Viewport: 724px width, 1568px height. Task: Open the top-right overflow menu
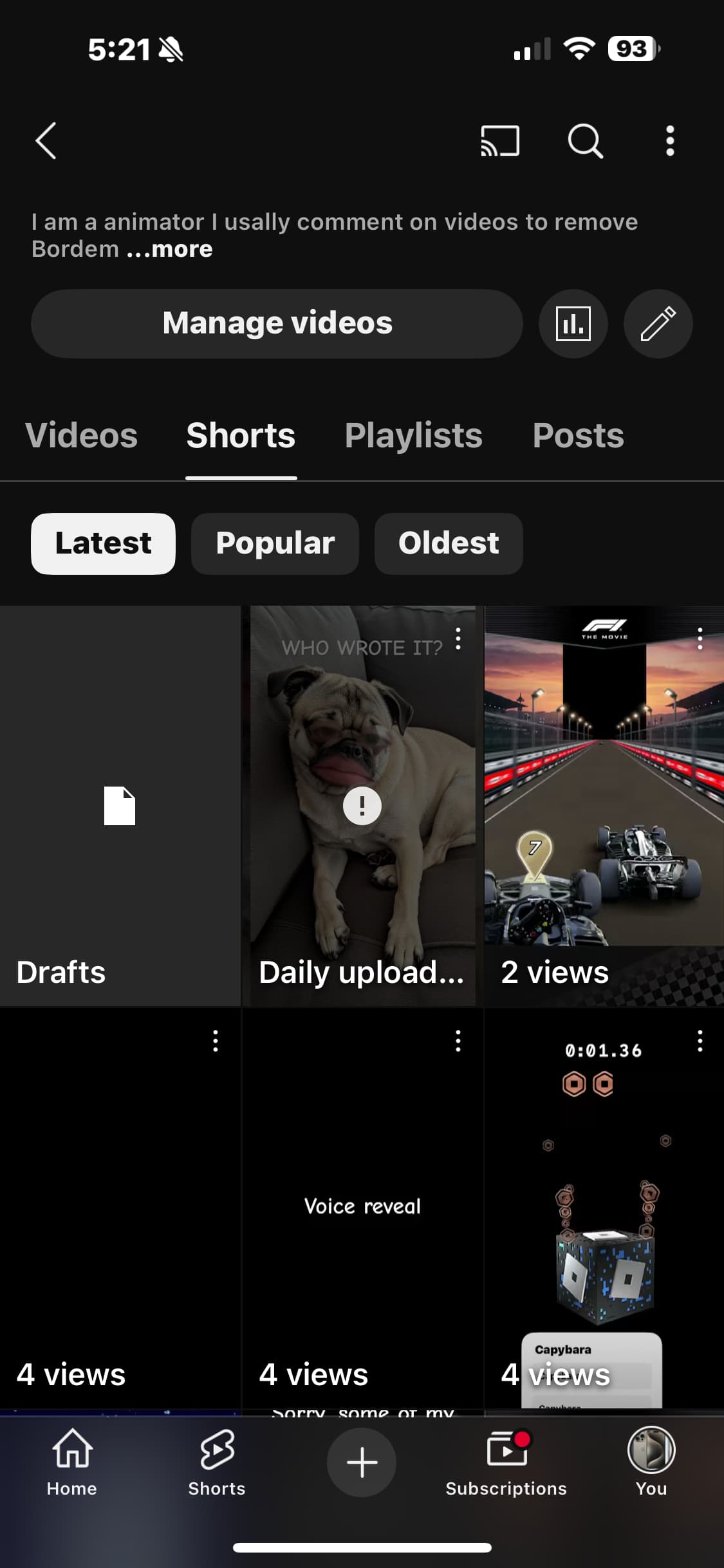[x=670, y=140]
